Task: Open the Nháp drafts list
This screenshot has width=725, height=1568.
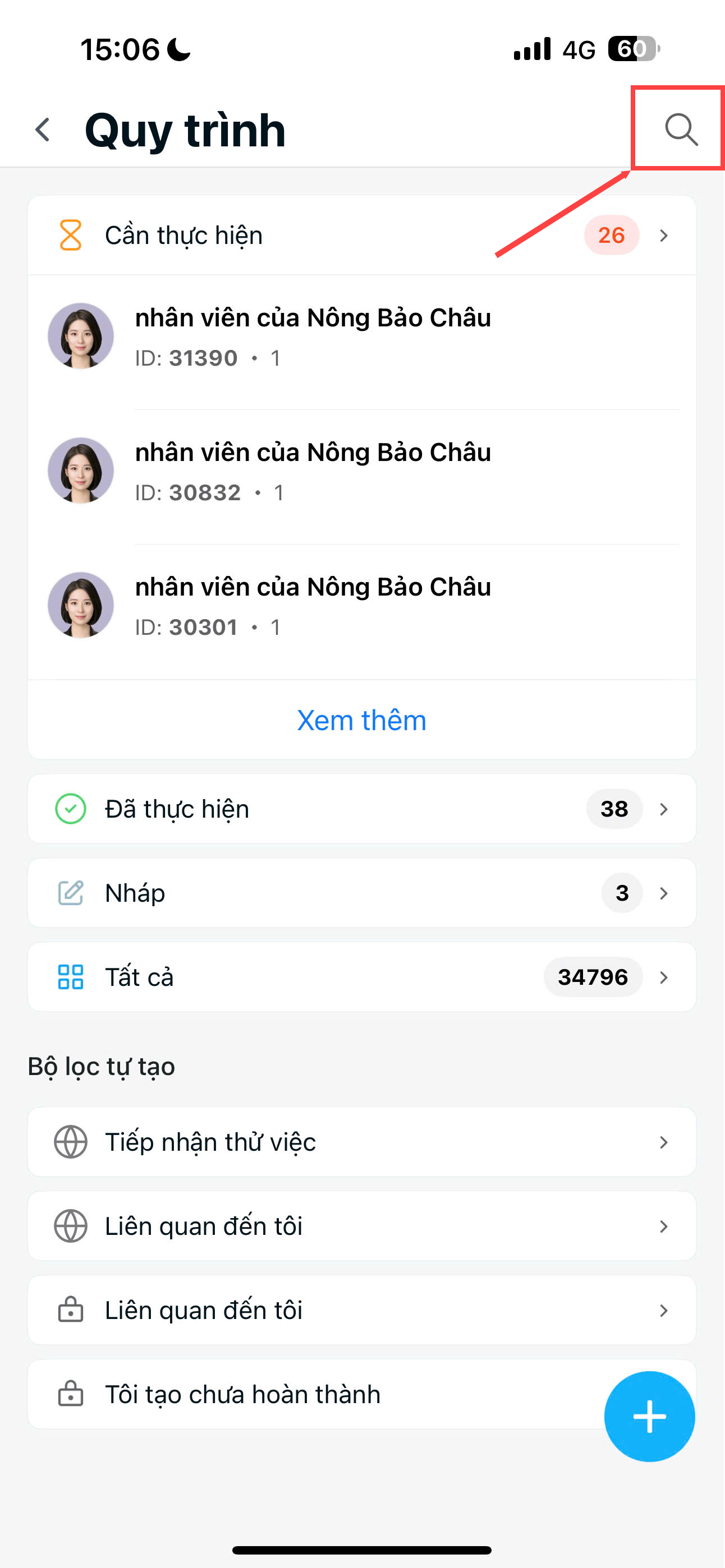Action: 361,893
